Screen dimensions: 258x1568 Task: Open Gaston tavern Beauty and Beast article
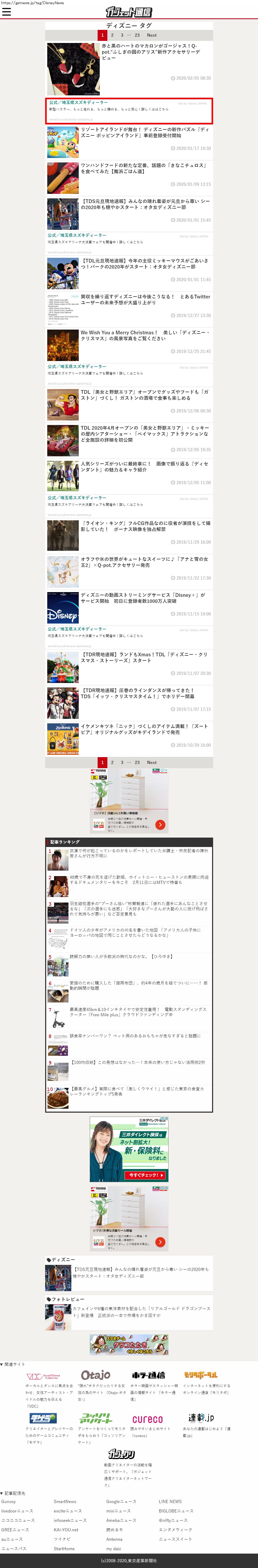point(145,395)
